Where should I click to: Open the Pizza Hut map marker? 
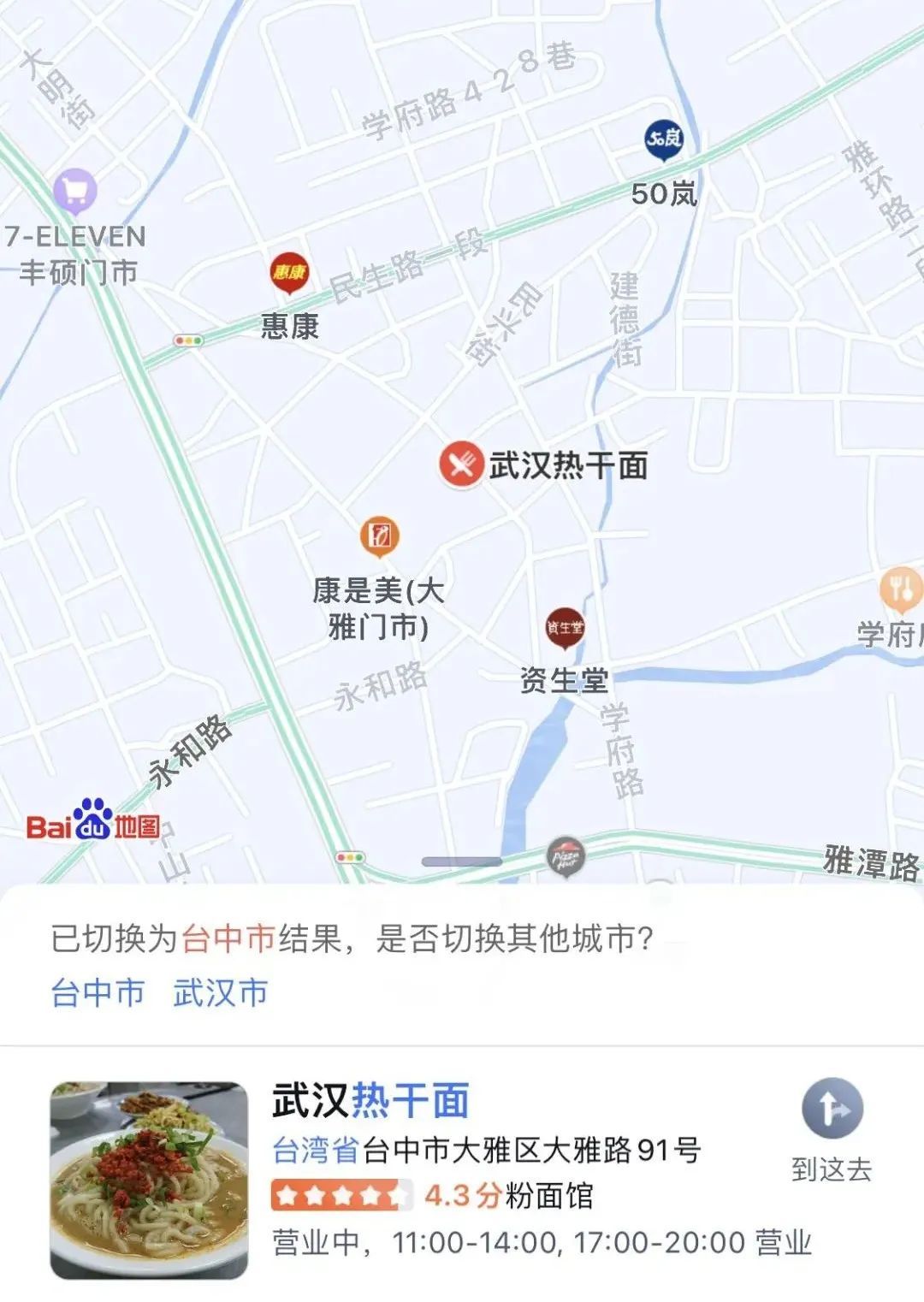566,857
